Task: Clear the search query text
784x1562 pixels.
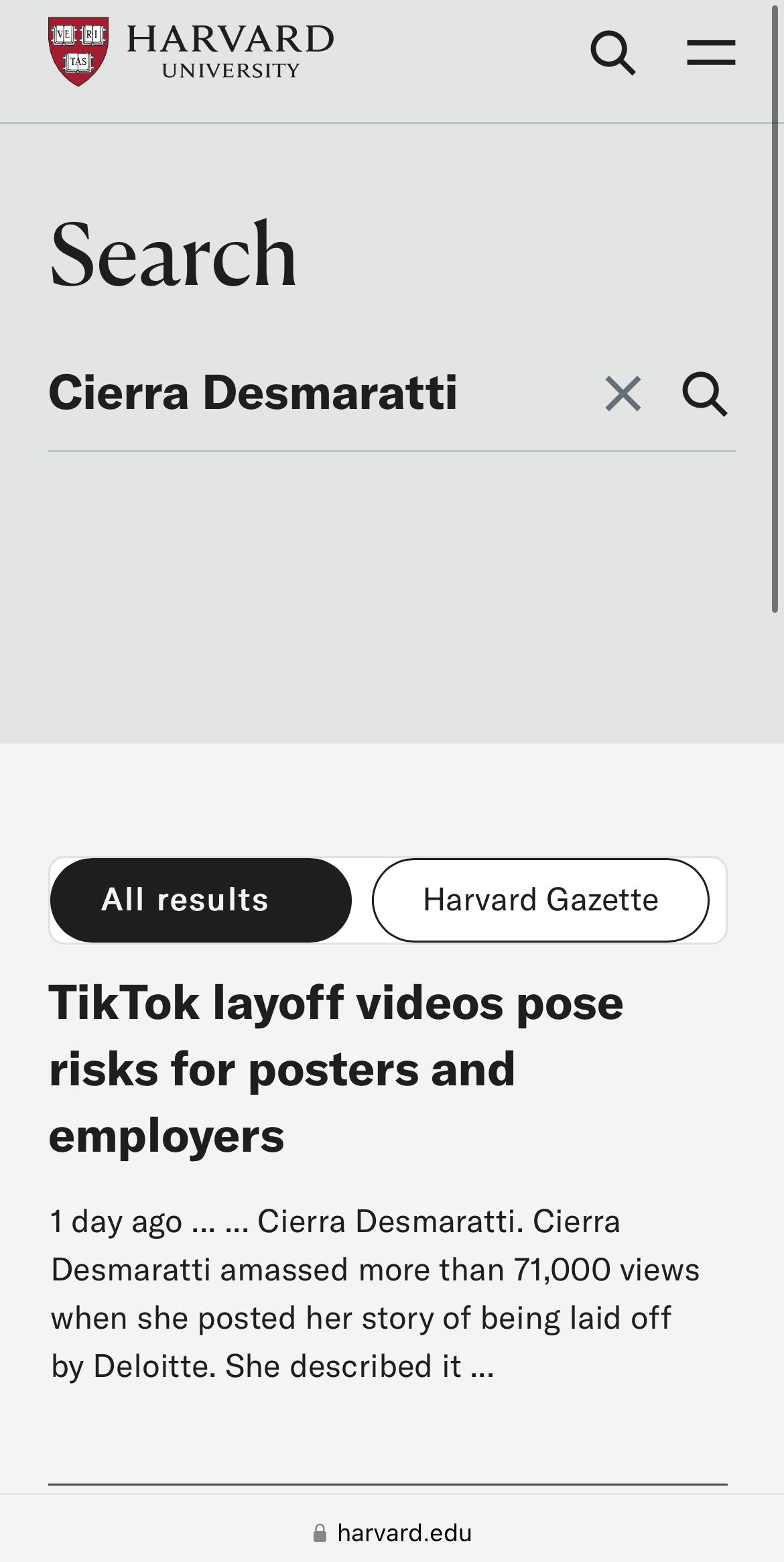Action: point(623,394)
